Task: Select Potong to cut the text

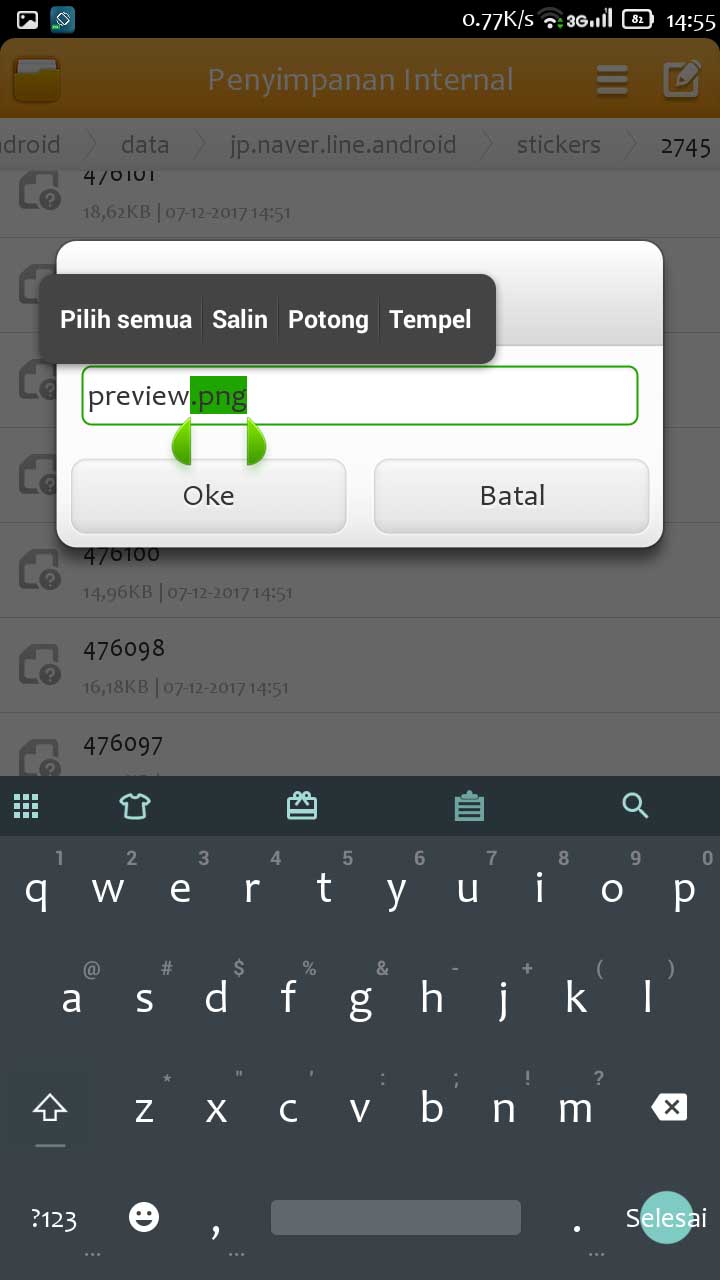Action: (328, 320)
